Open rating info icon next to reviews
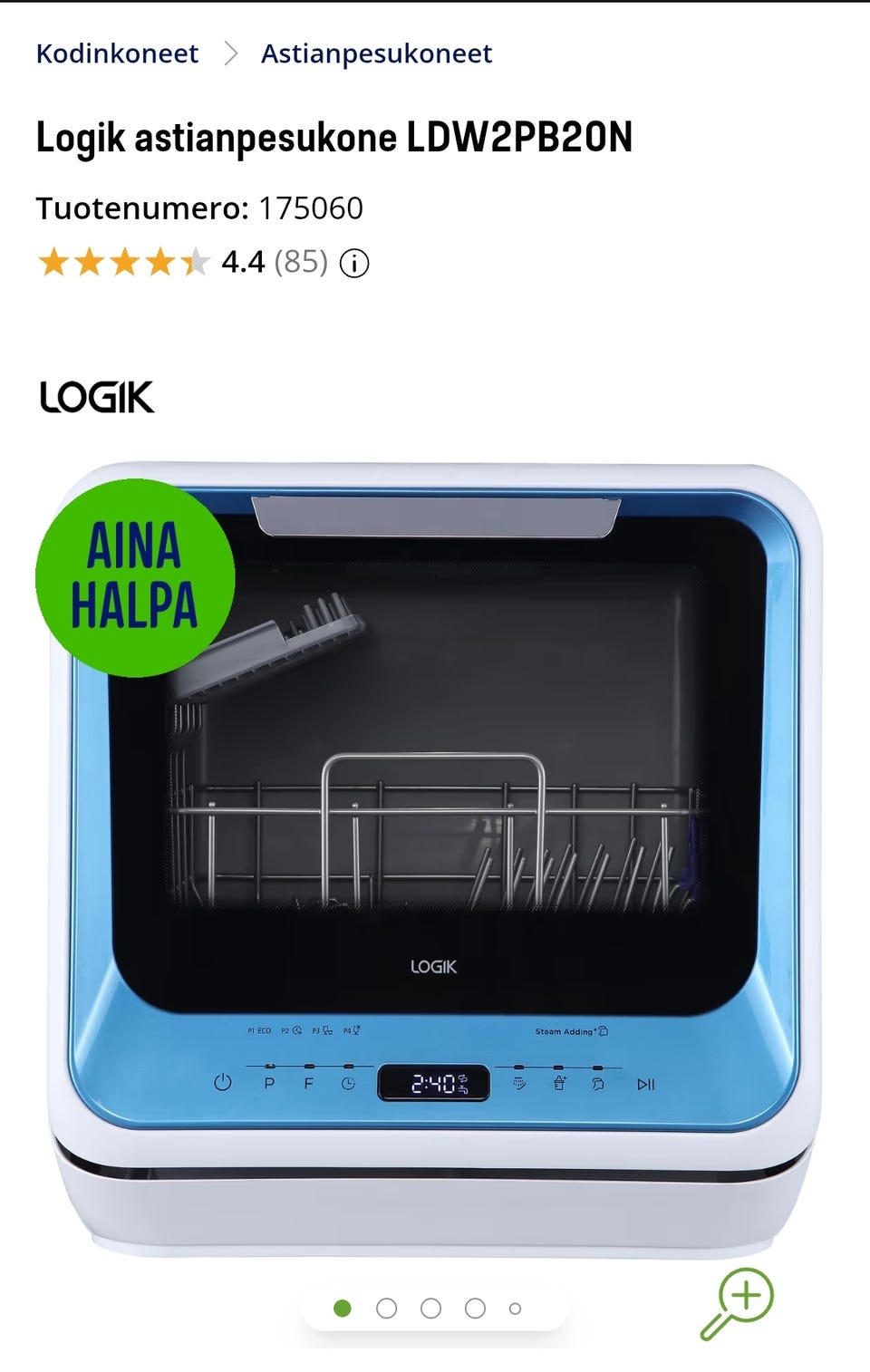The image size is (870, 1372). (x=354, y=264)
